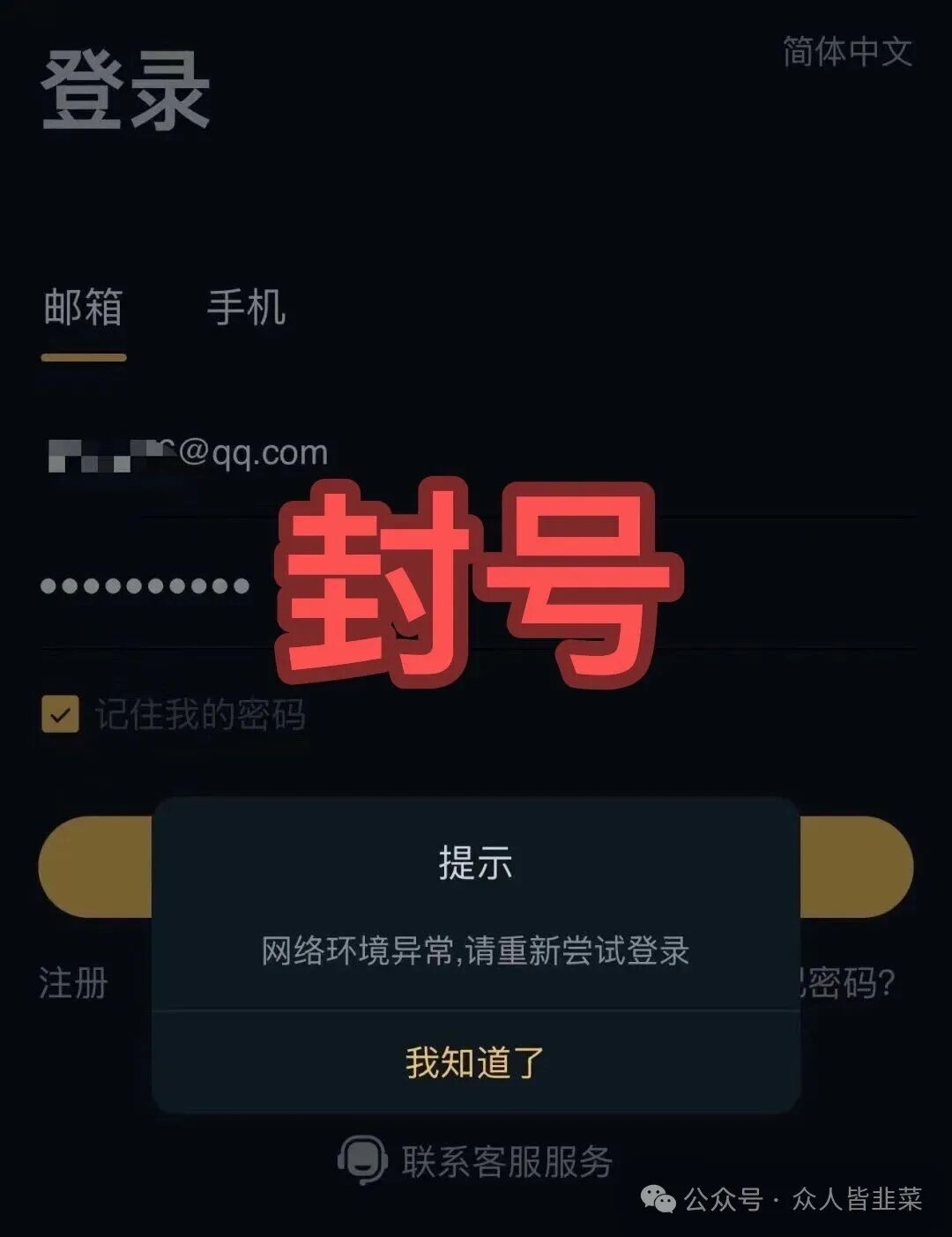This screenshot has width=952, height=1237.
Task: Open the 简体中文 language selector
Action: (x=846, y=52)
